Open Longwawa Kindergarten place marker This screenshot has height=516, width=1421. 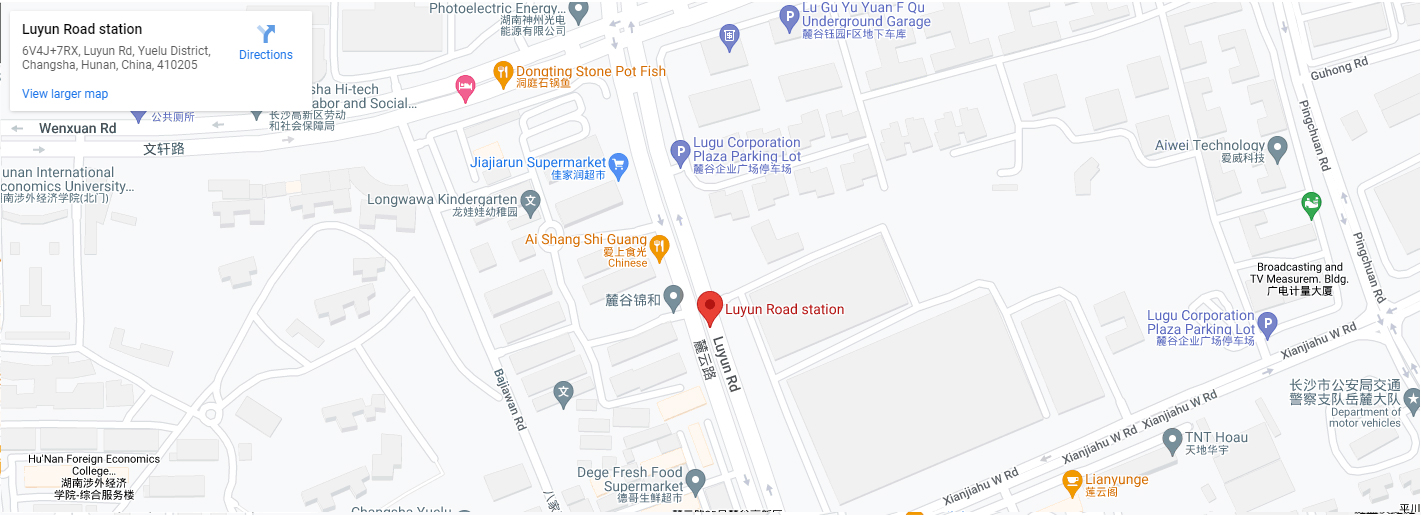point(532,201)
